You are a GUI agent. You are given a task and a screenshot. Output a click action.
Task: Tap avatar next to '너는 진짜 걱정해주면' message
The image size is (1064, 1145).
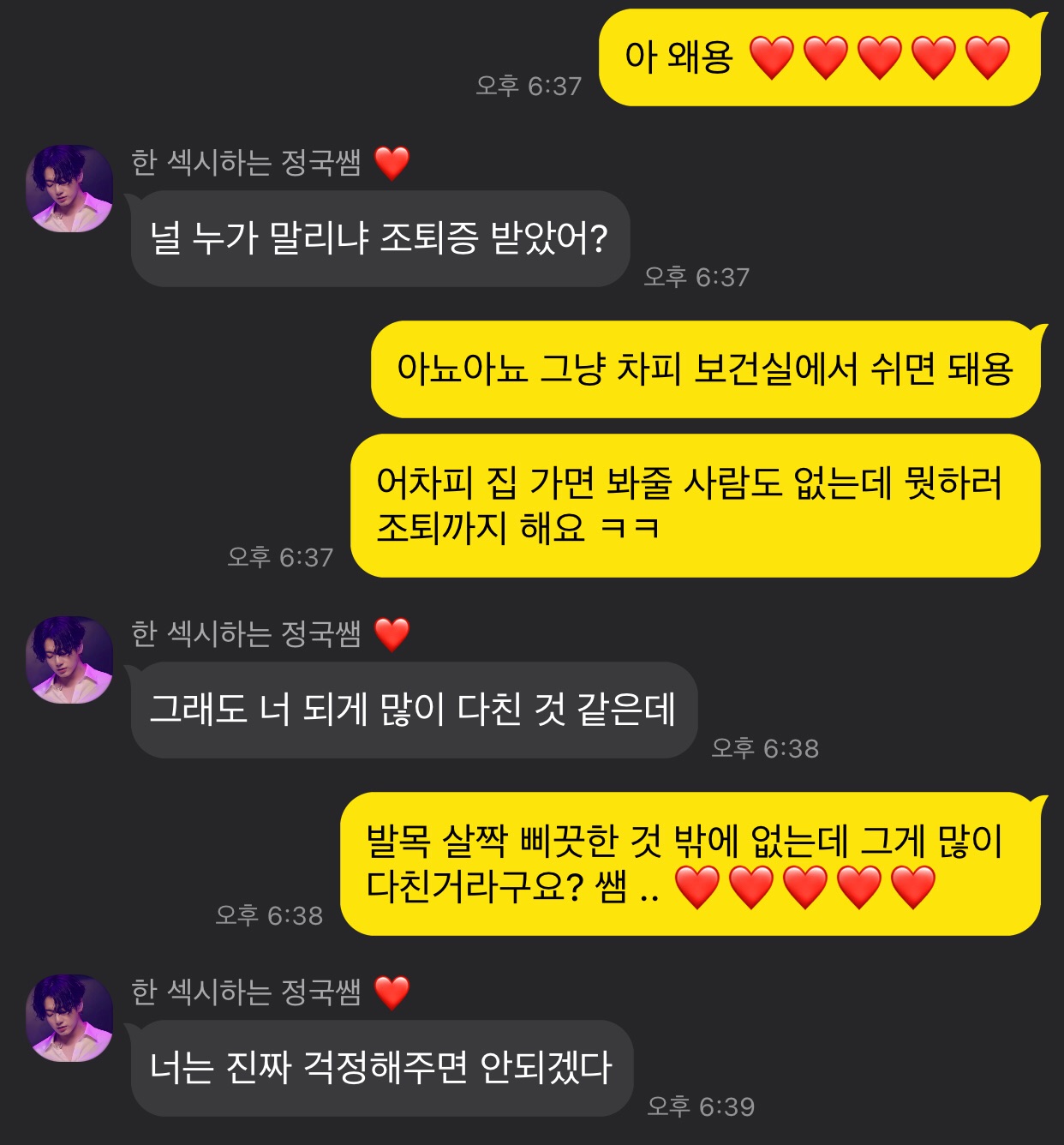(69, 1018)
